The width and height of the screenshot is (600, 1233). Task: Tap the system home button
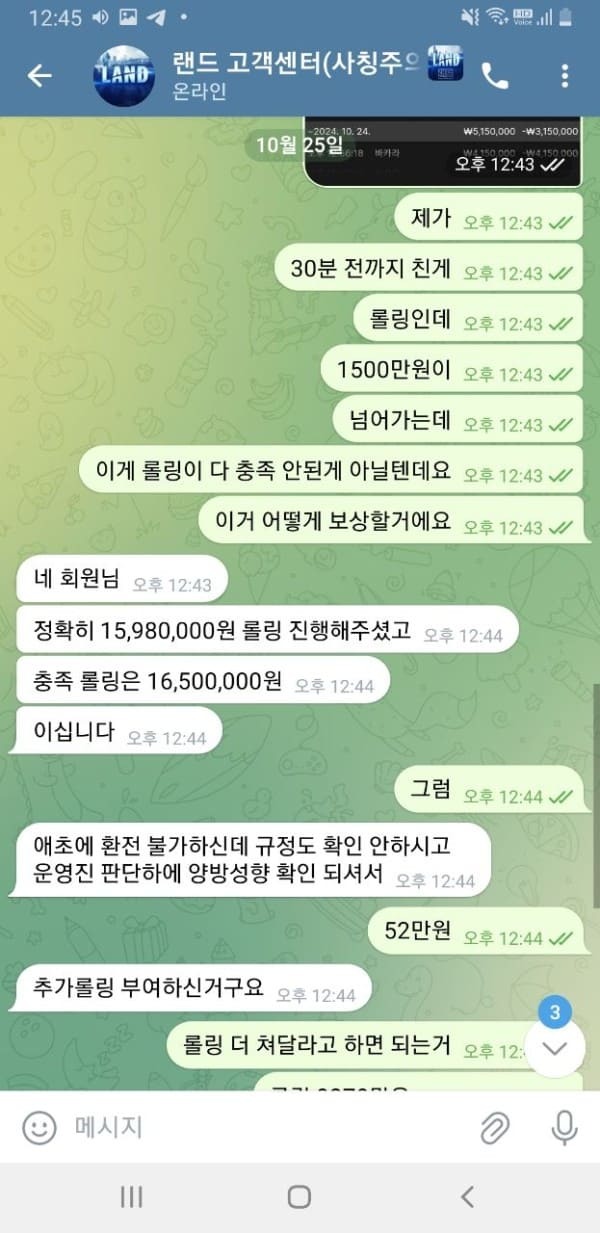pos(299,1197)
